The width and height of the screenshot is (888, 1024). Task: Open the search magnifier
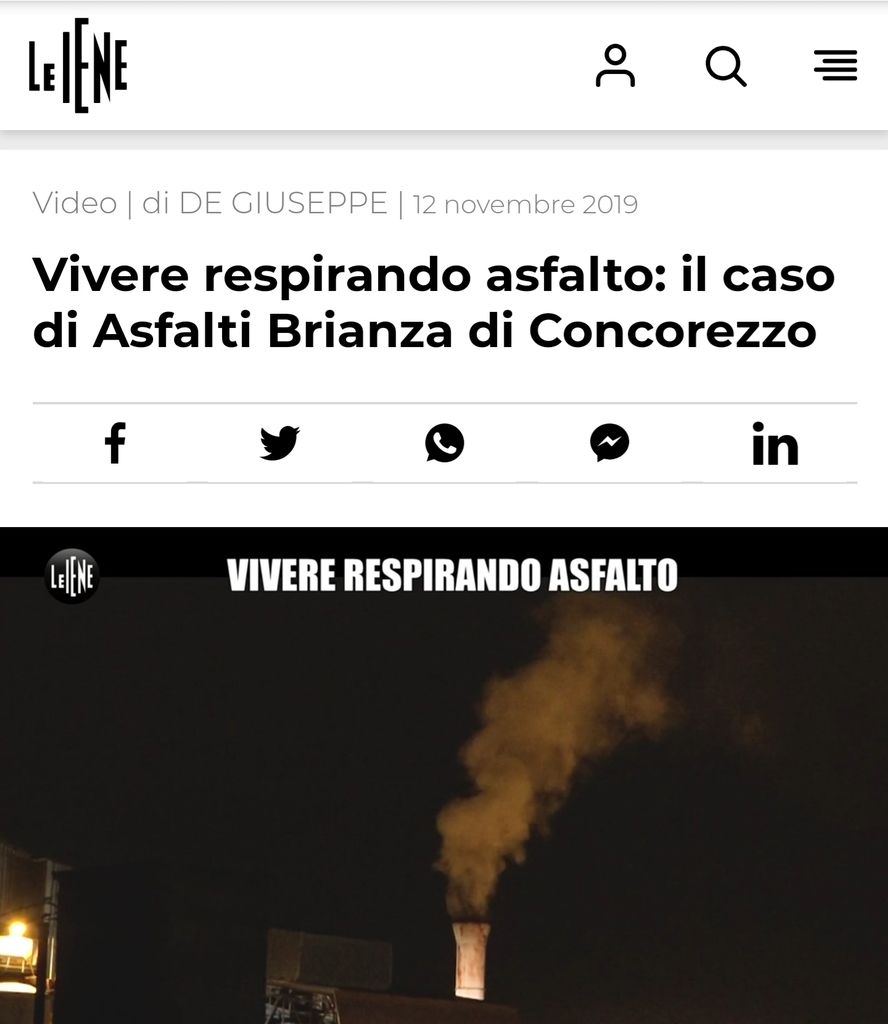[726, 66]
